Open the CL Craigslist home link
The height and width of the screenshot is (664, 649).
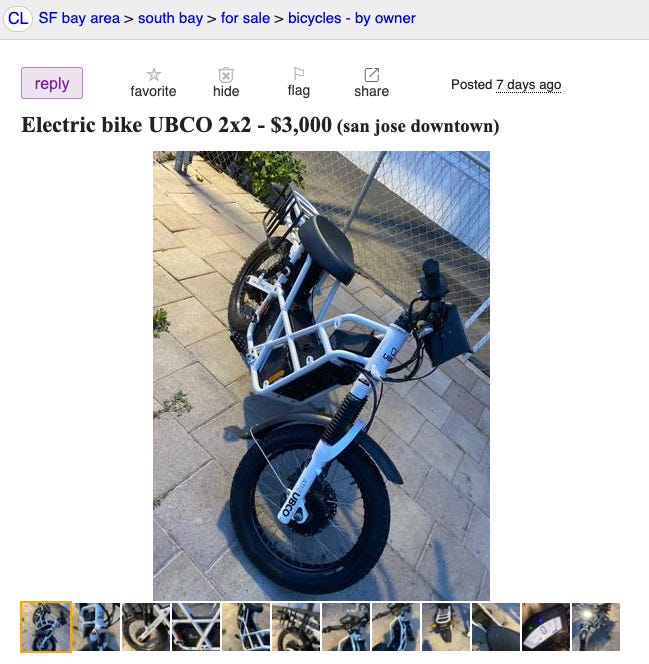tap(18, 18)
